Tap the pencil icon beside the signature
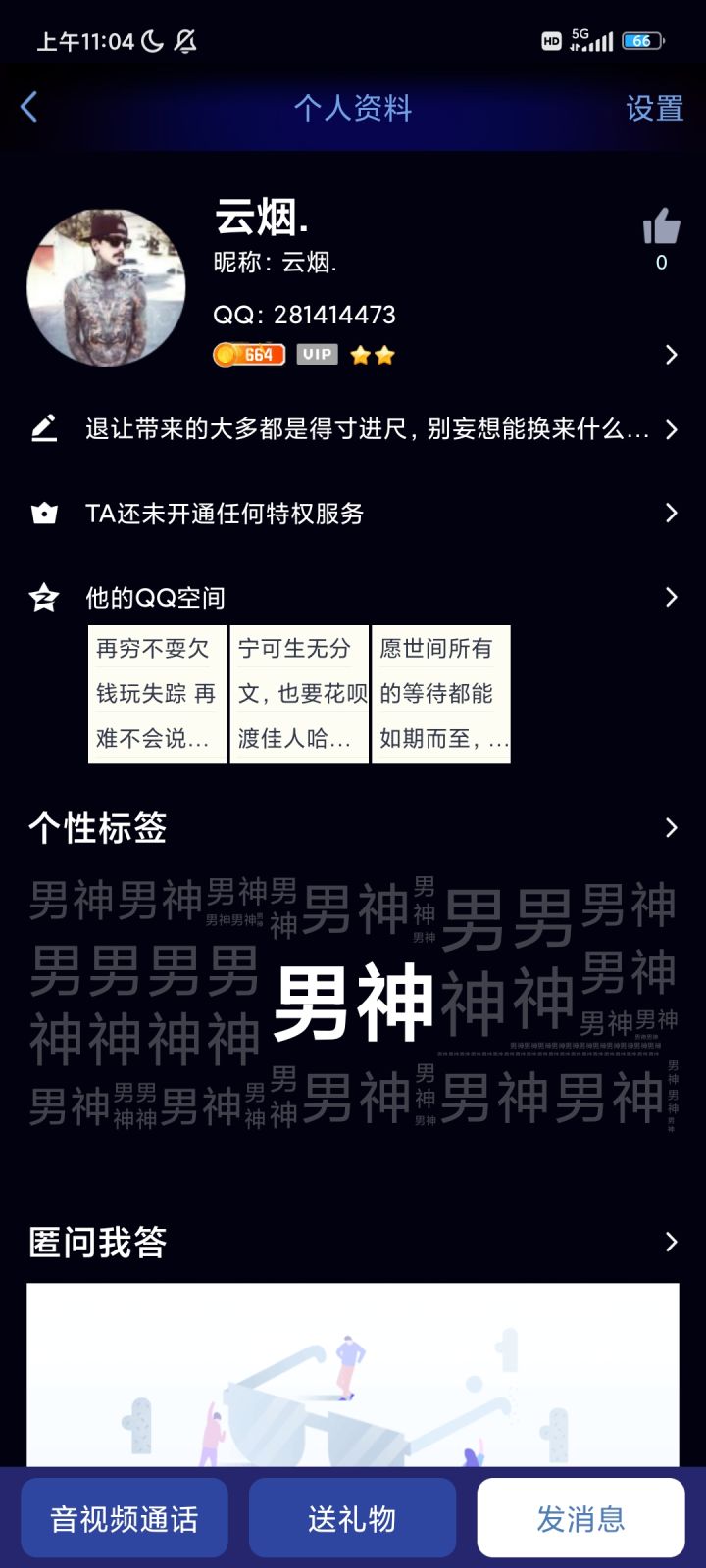 pos(44,428)
